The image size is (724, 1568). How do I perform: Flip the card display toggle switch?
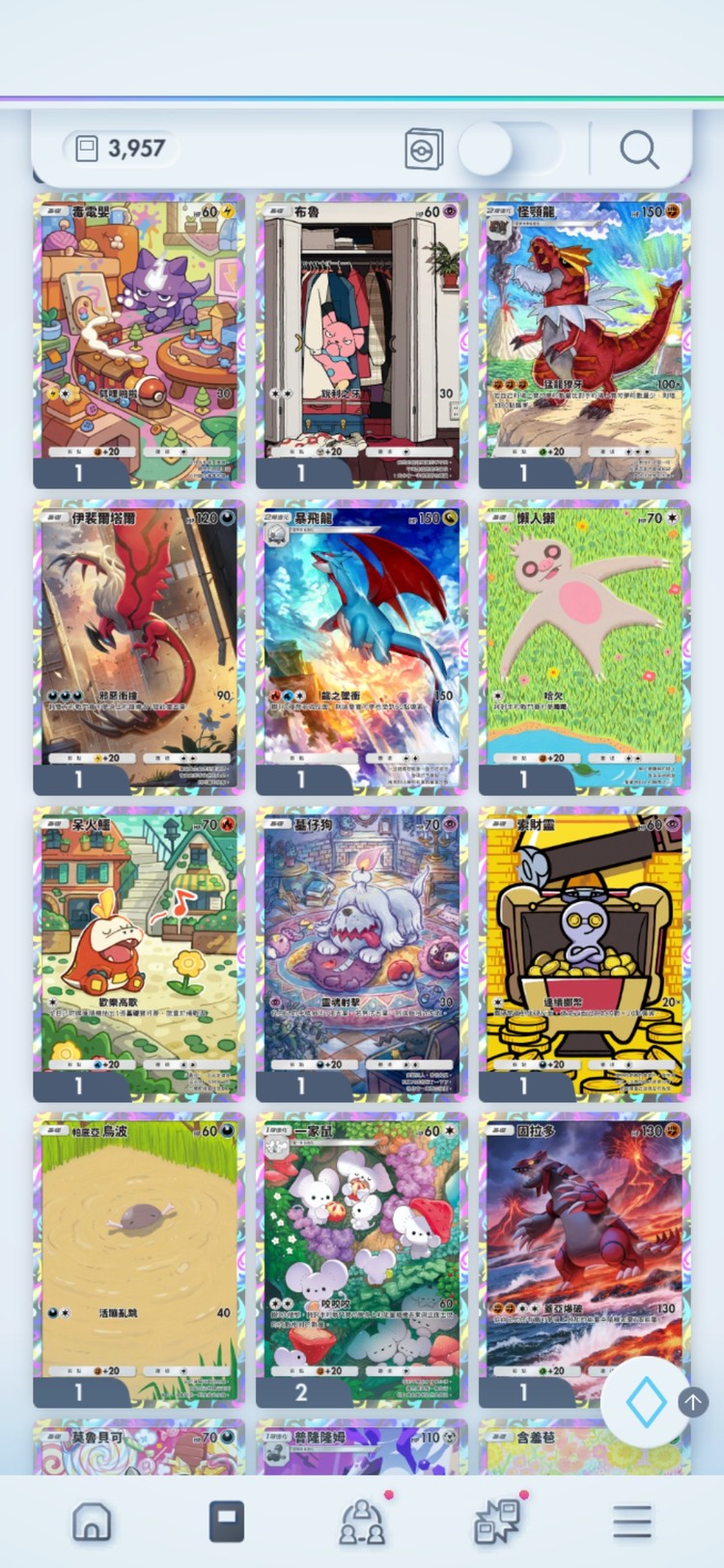tap(510, 150)
